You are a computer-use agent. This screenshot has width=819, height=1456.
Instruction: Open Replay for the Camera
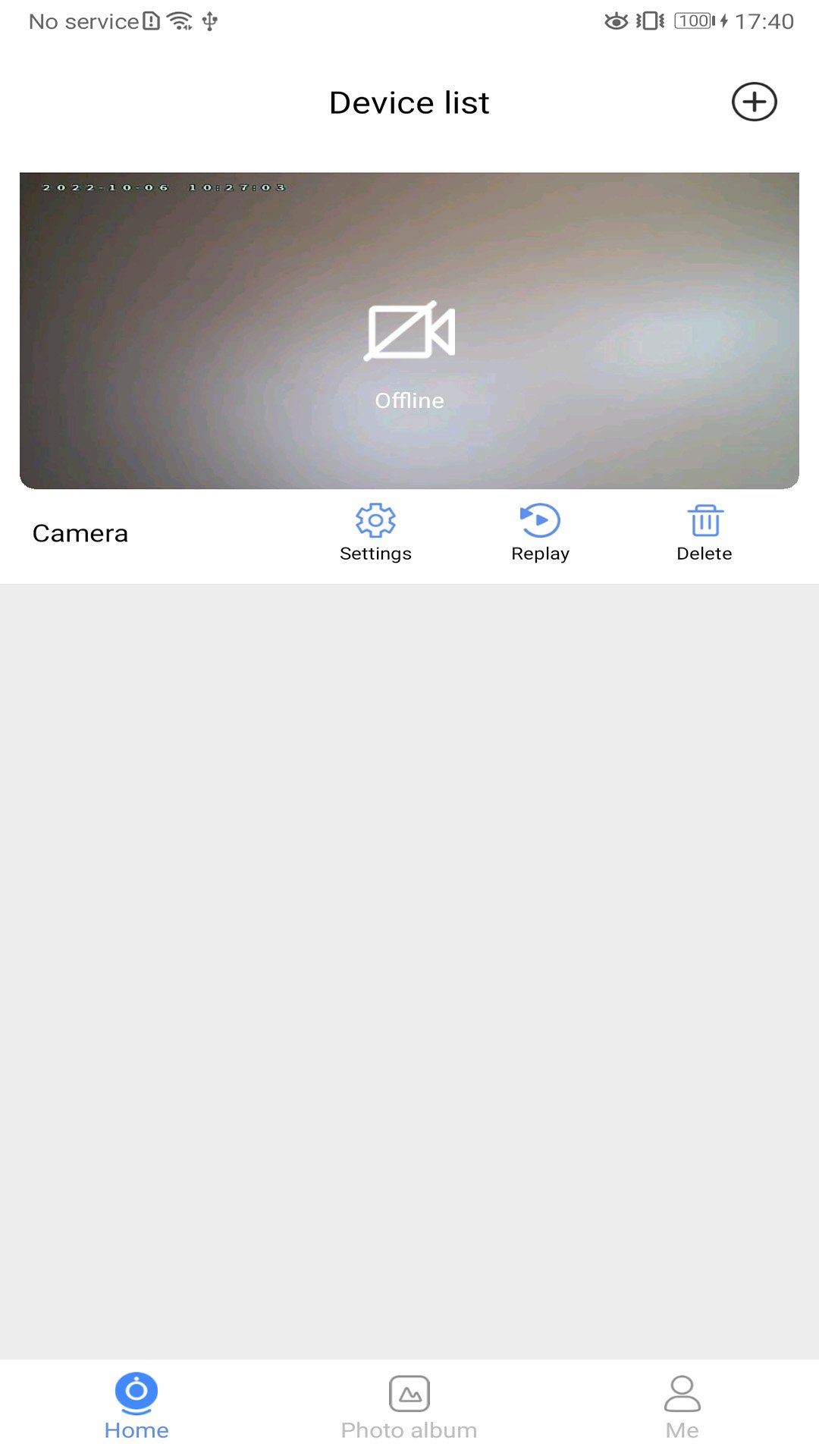click(540, 532)
